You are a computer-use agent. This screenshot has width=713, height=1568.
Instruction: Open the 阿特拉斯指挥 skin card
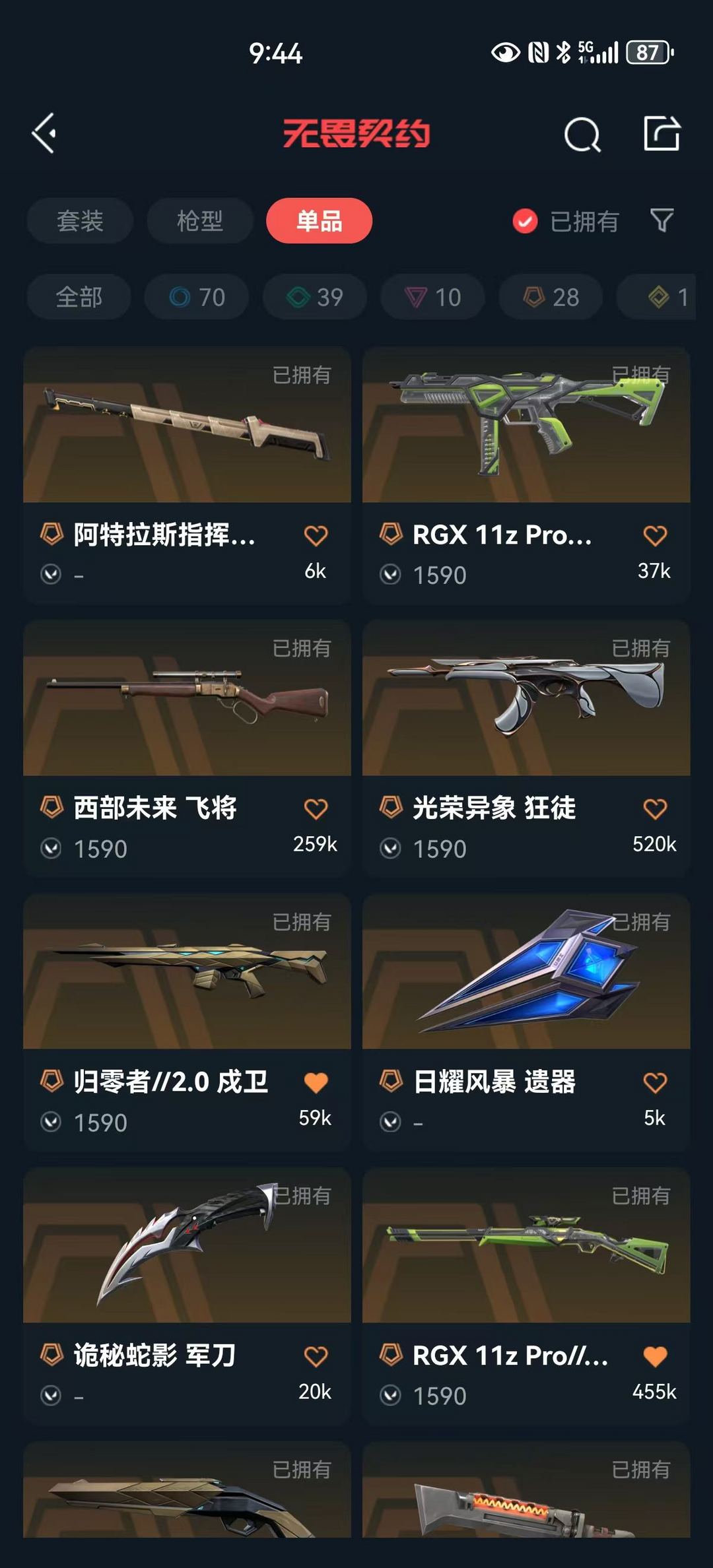[x=187, y=474]
